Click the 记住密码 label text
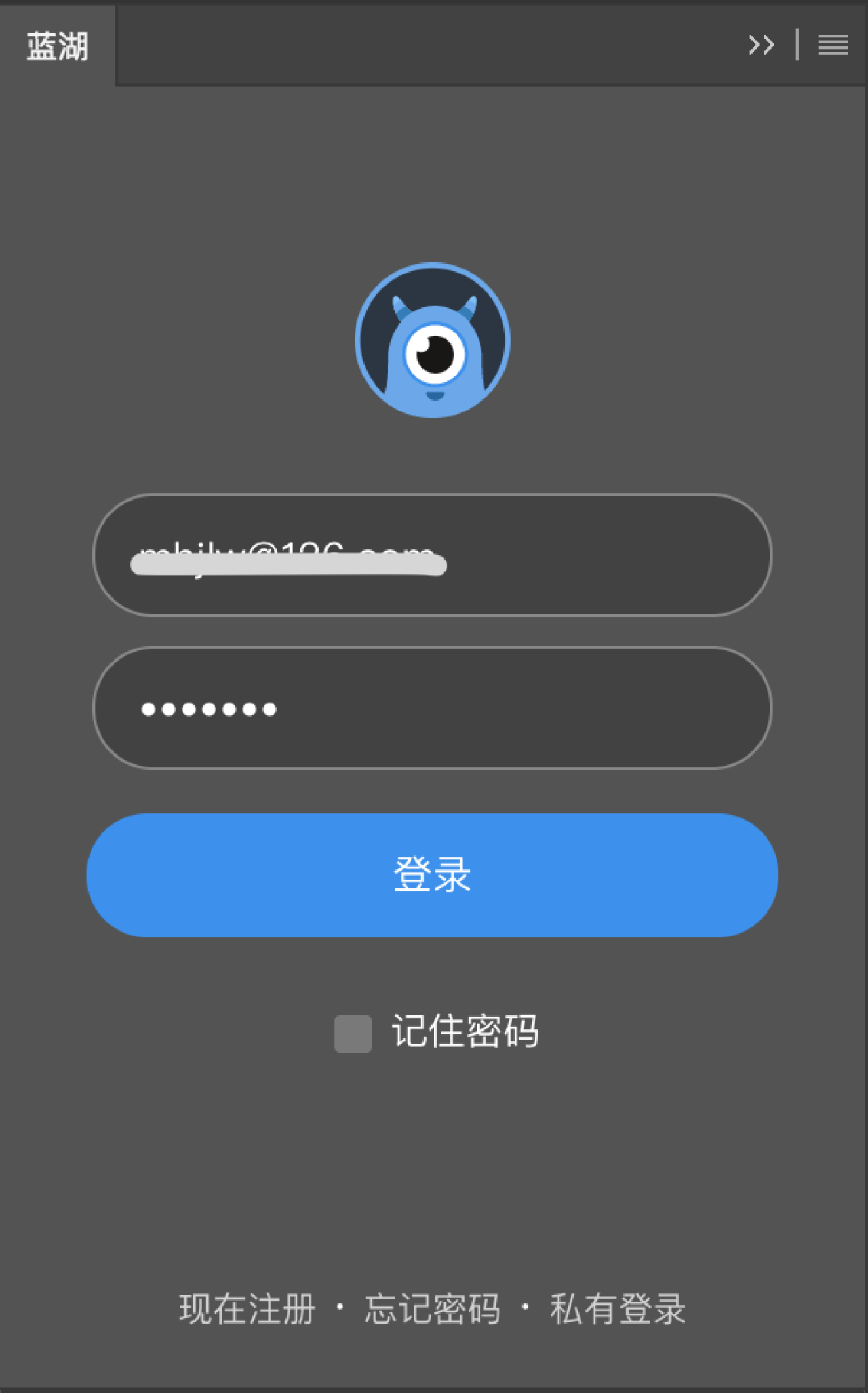Image resolution: width=868 pixels, height=1393 pixels. pos(465,1031)
